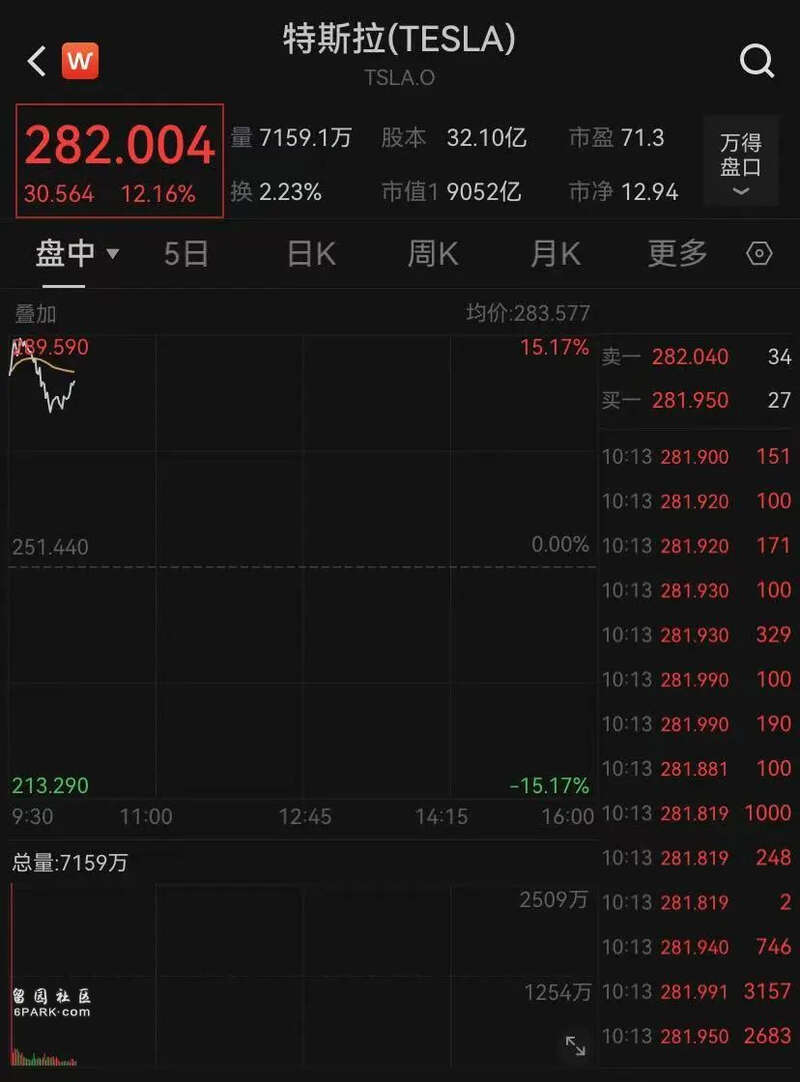Screen dimensions: 800x1082
Task: Switch to the 日K chart tab
Action: click(311, 254)
